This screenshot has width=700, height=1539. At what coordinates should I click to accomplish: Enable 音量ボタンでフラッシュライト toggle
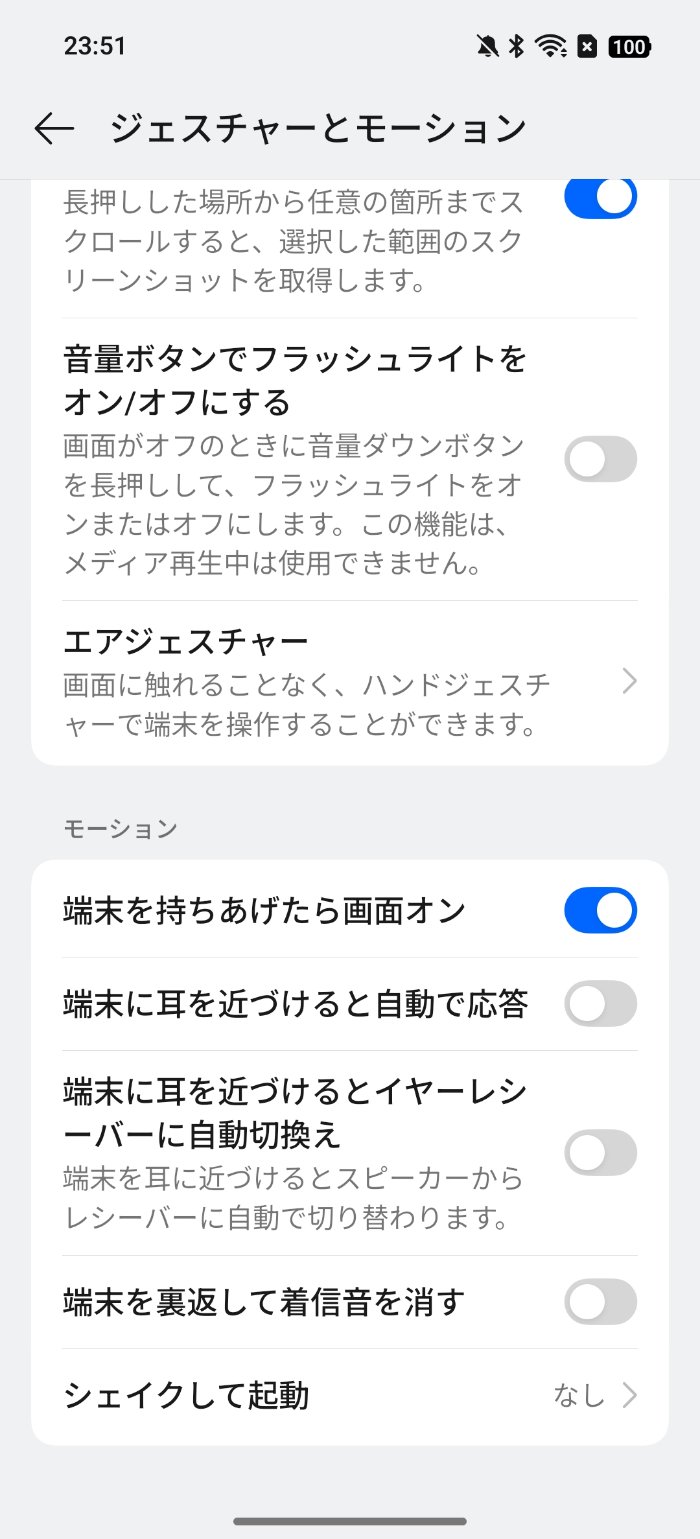pyautogui.click(x=600, y=459)
